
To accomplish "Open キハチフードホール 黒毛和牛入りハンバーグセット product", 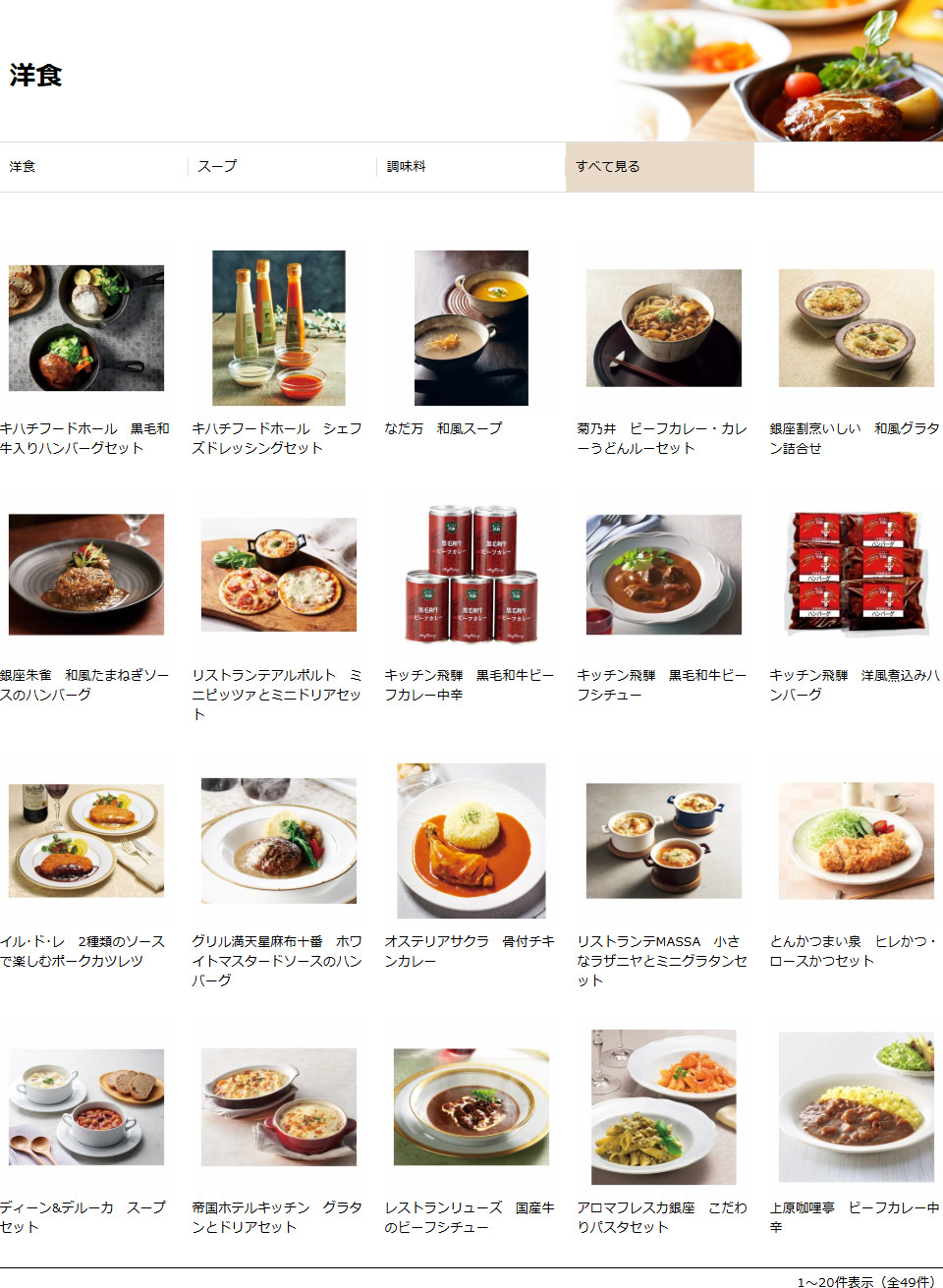I will [86, 328].
